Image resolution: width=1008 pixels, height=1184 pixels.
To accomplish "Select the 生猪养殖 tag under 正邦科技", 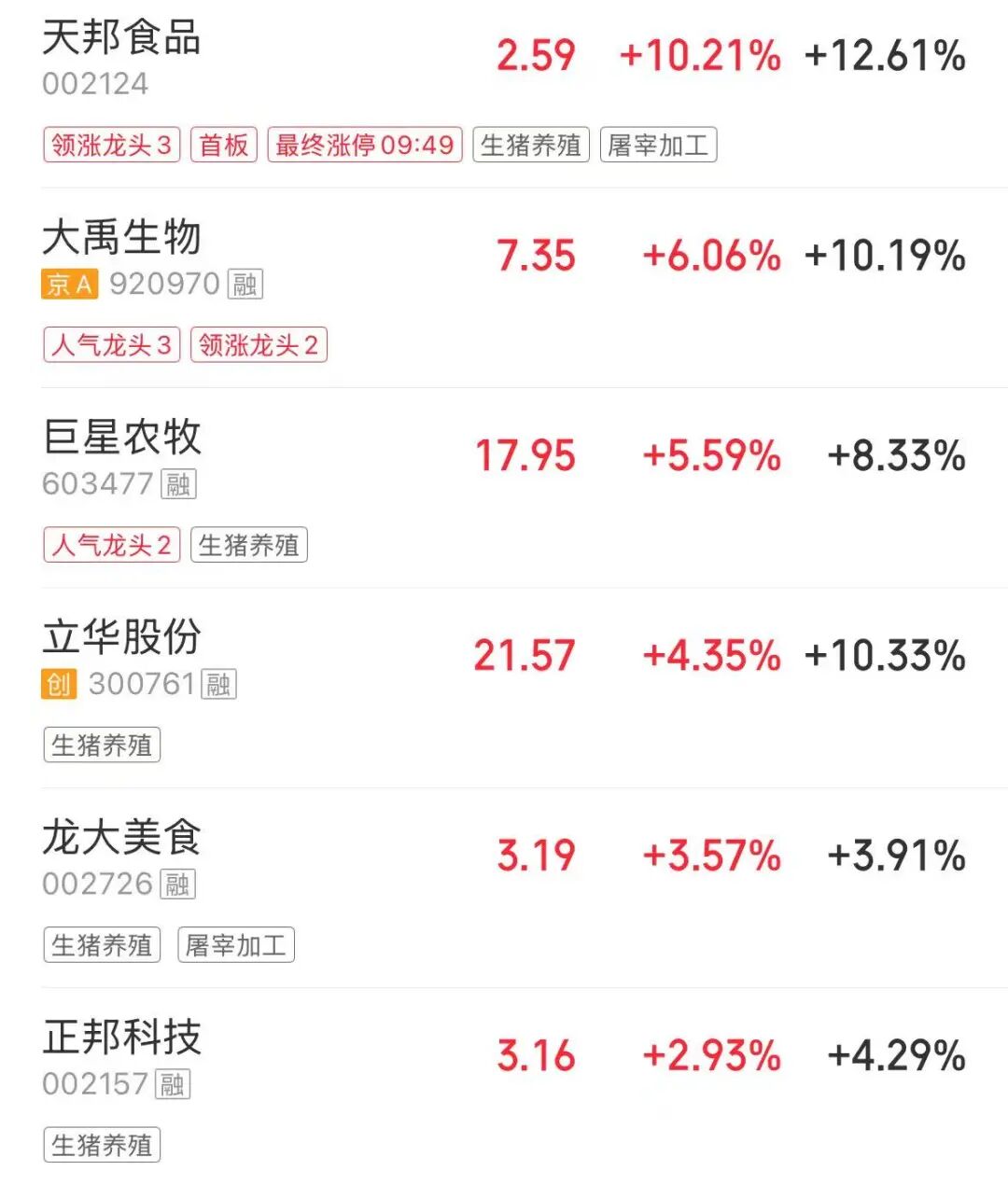I will (102, 1145).
